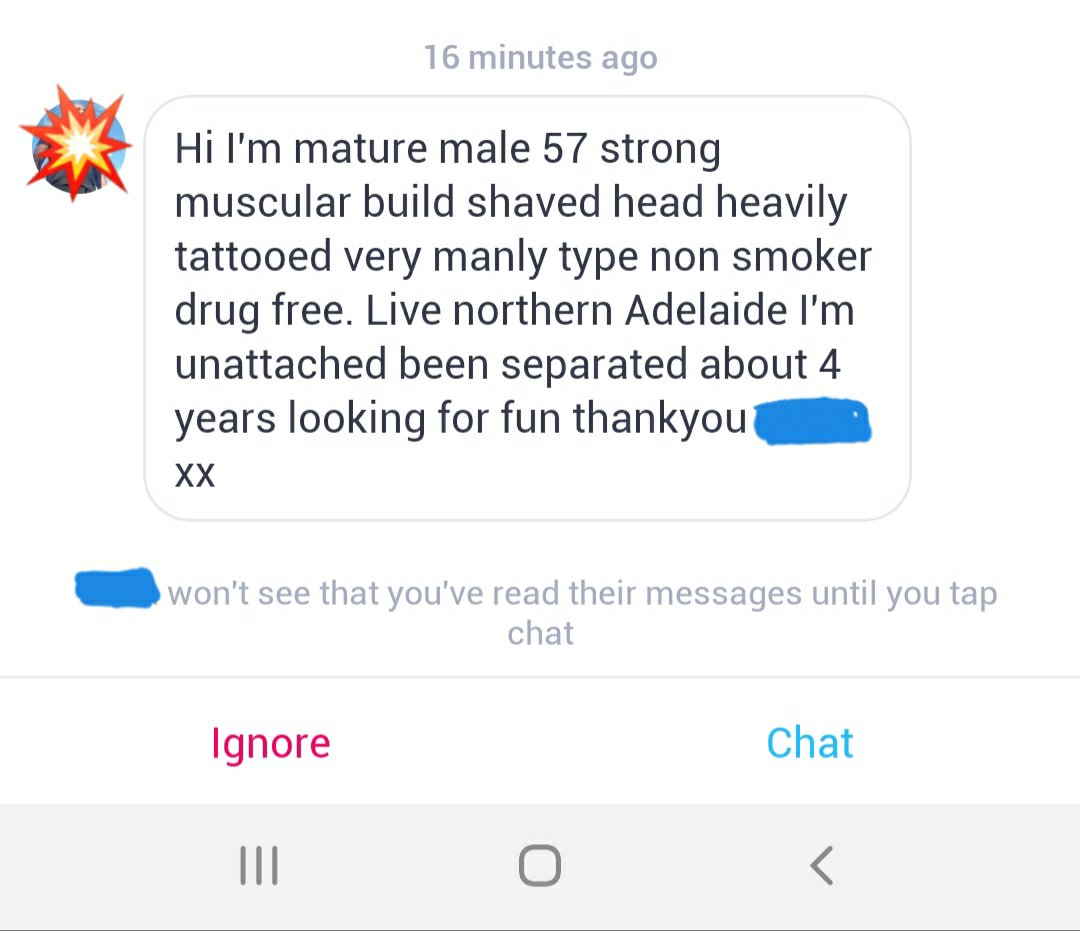Open the sender's profile picture
1080x931 pixels.
77,145
